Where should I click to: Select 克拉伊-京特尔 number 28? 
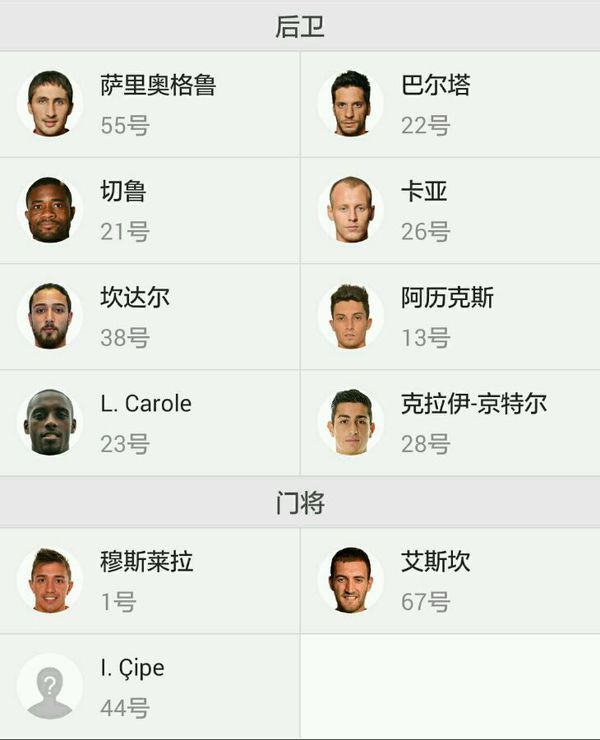tap(450, 422)
